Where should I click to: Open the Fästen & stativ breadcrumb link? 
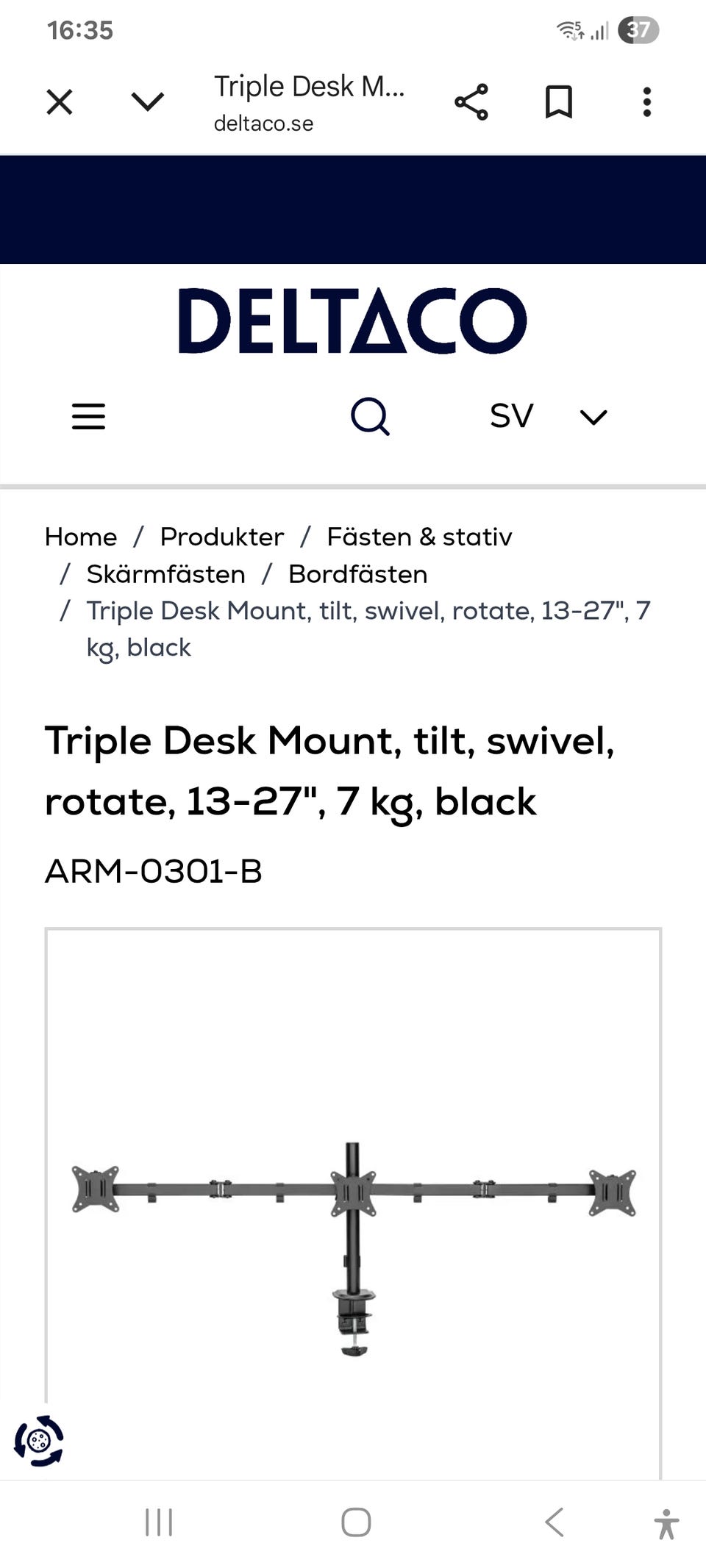click(x=419, y=537)
